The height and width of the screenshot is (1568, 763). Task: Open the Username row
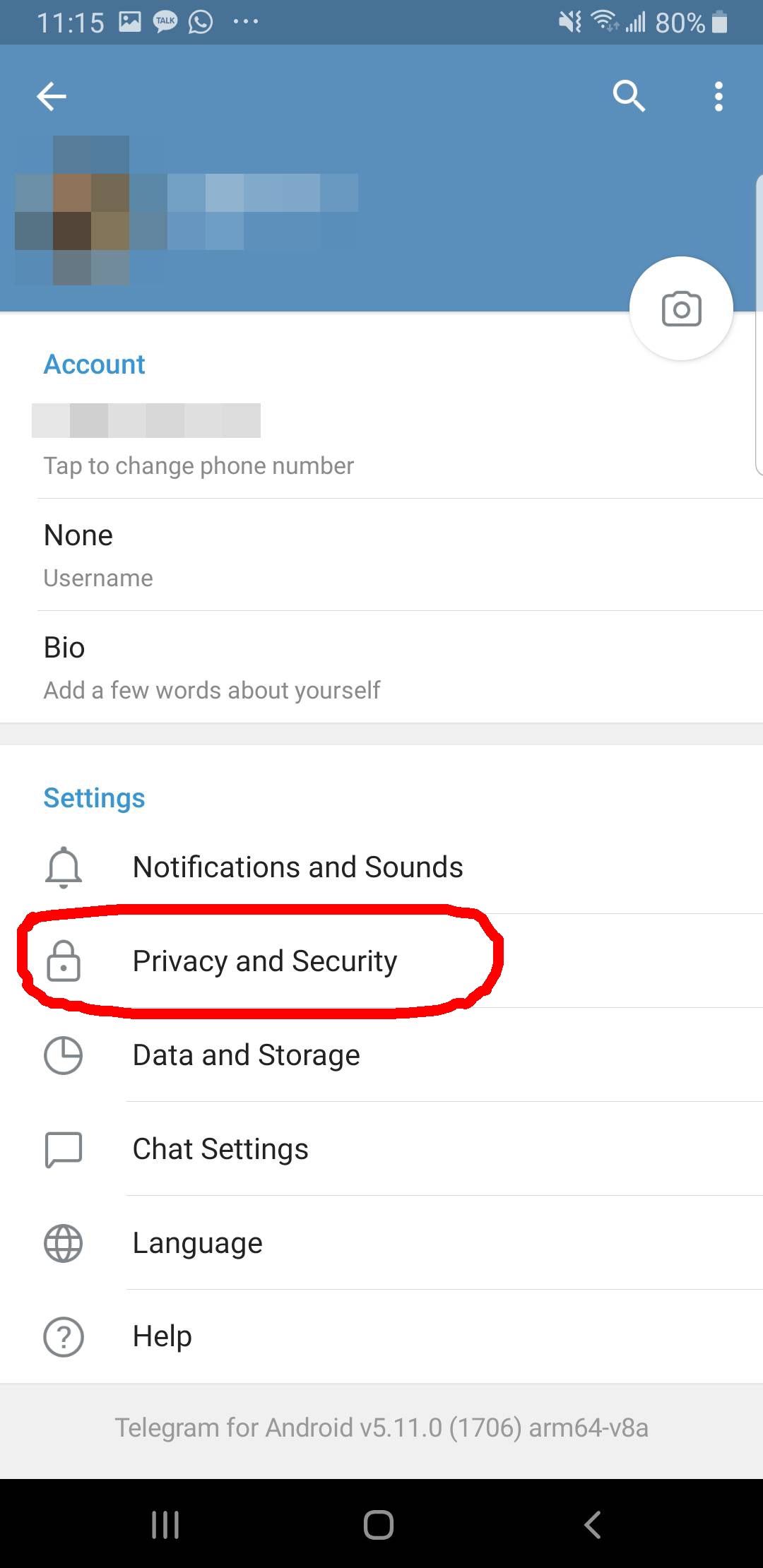(381, 555)
